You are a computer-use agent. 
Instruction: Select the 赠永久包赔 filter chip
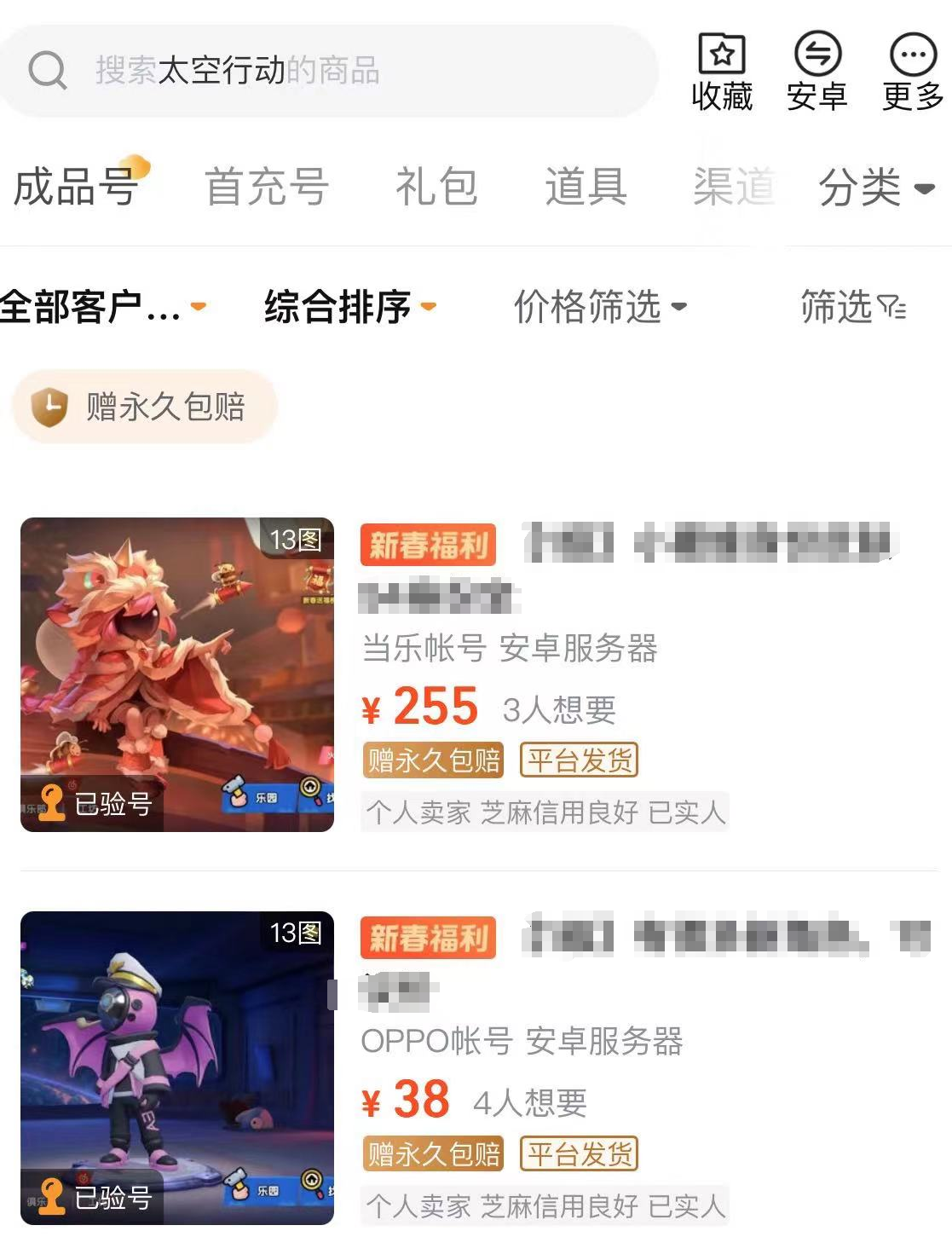[x=145, y=407]
